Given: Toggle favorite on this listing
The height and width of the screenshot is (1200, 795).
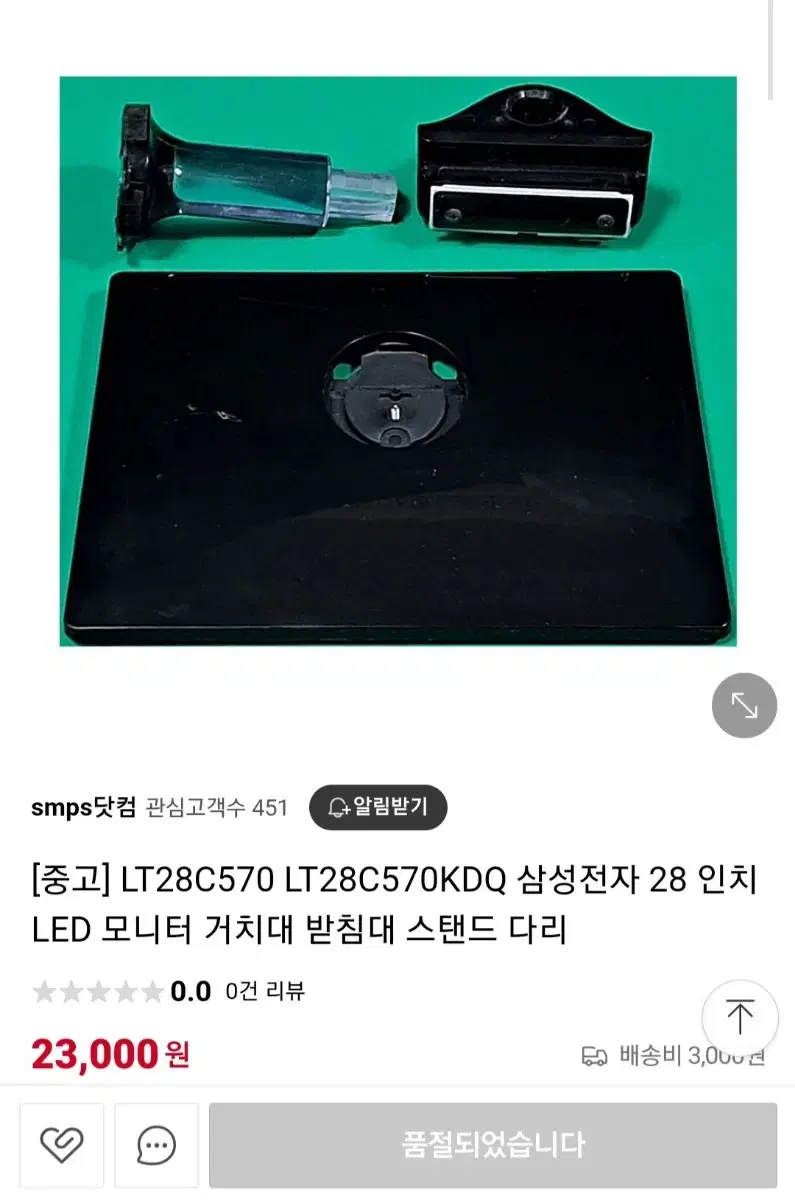Looking at the screenshot, I should click(63, 1143).
